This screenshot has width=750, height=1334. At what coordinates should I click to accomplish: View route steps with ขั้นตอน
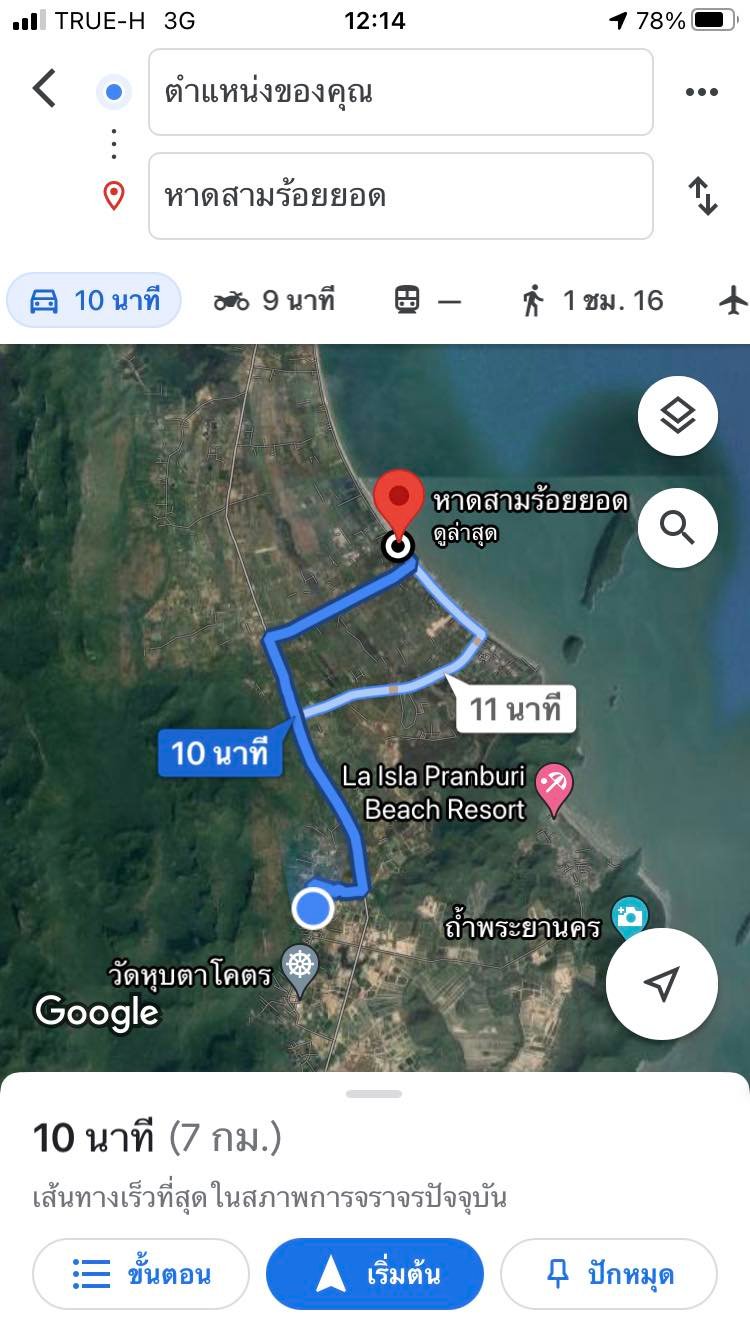(141, 1274)
